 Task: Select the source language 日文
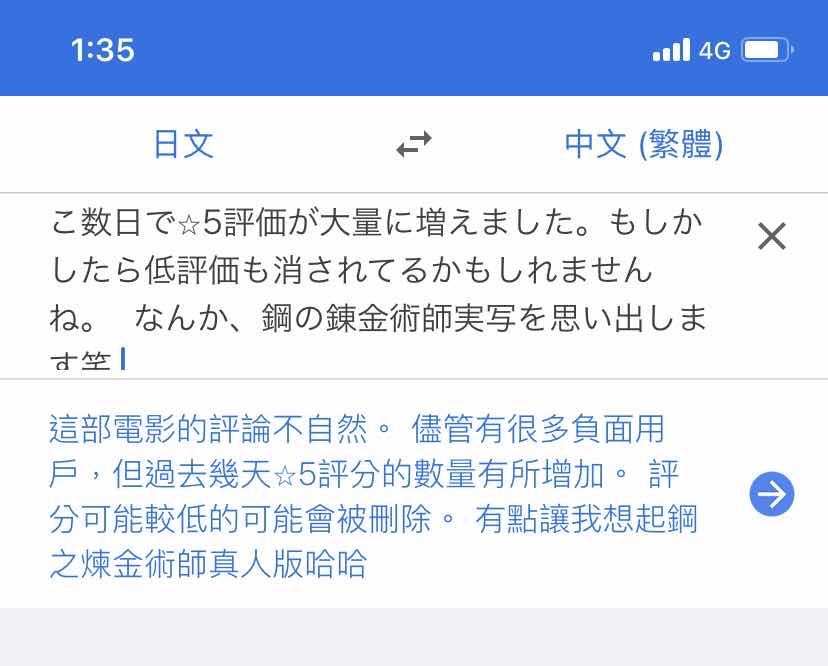click(183, 145)
